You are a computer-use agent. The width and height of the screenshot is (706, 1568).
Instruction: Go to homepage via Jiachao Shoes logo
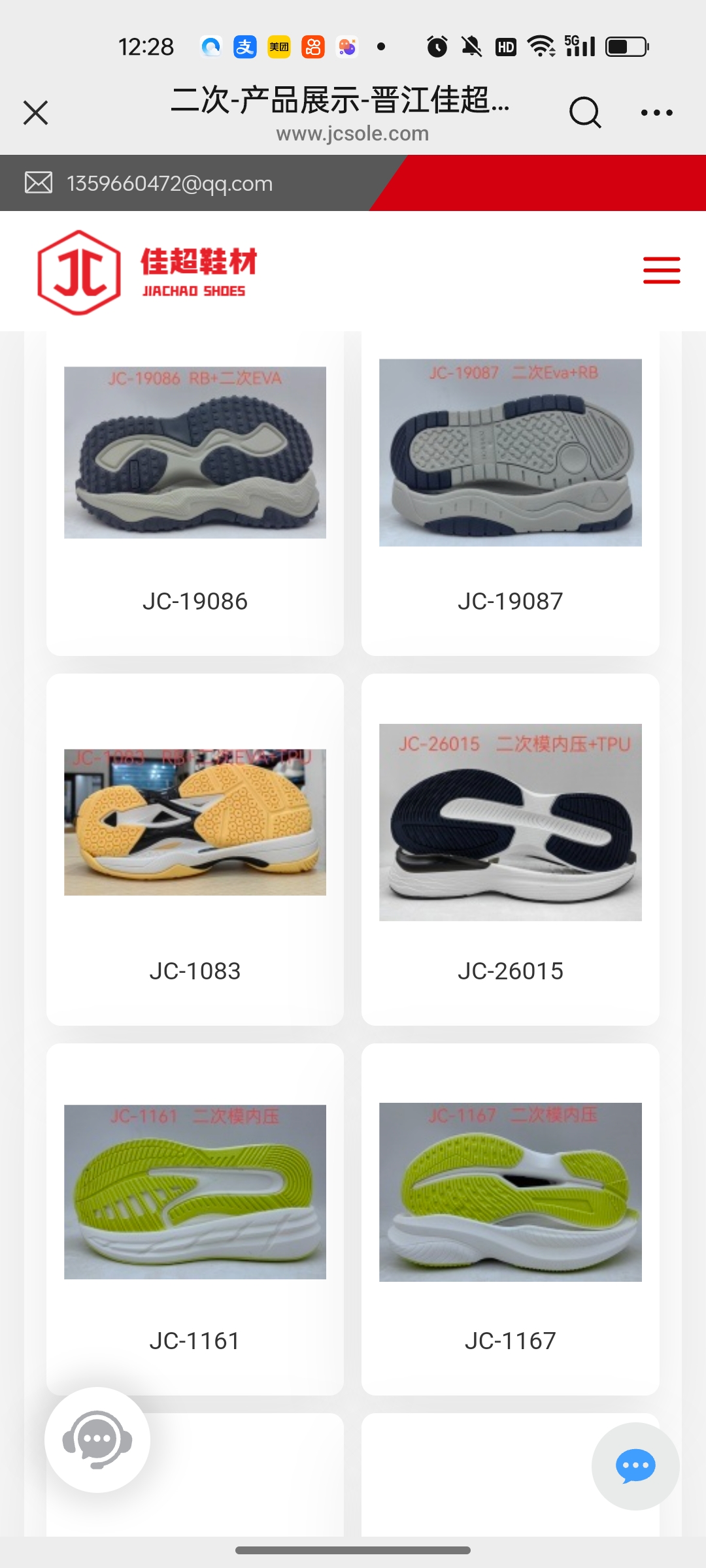pos(148,272)
